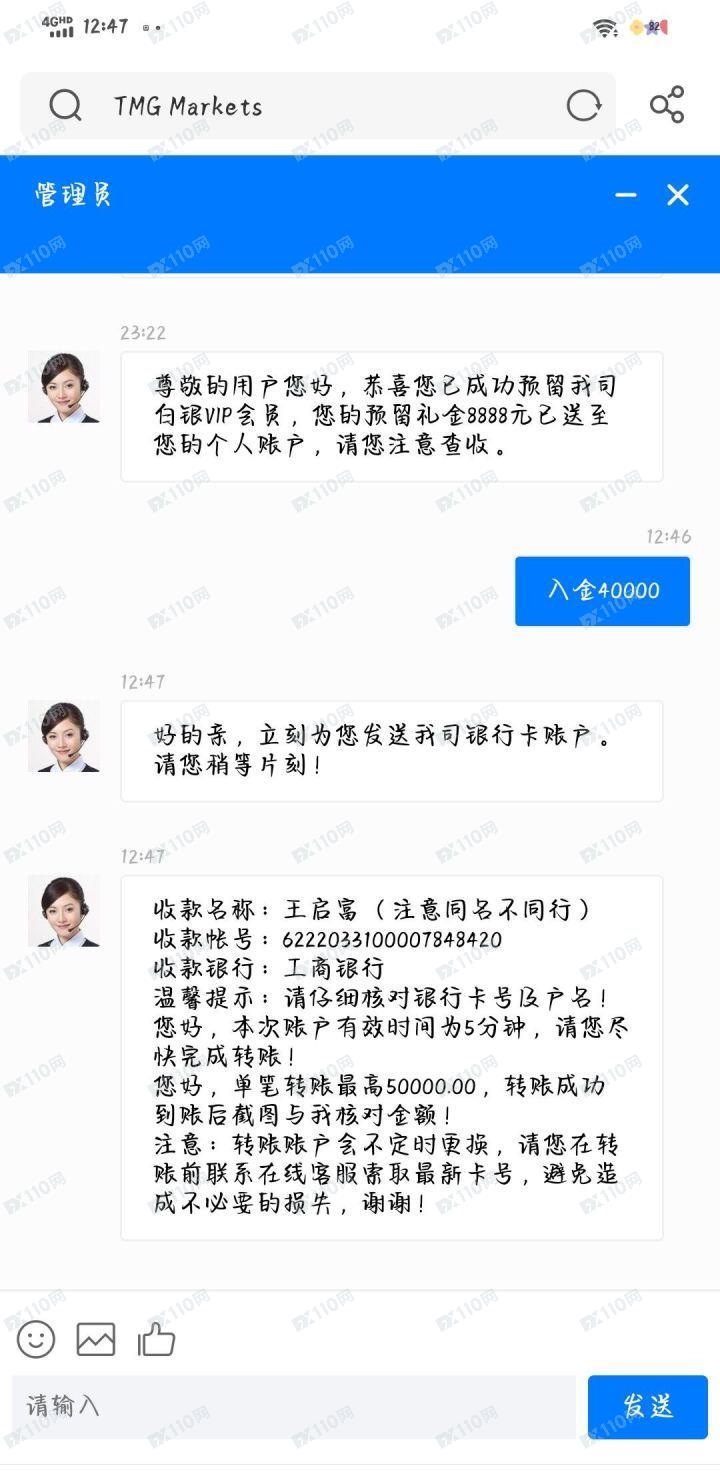This screenshot has width=720, height=1472.
Task: Send a thumbs-up rating
Action: point(156,1339)
